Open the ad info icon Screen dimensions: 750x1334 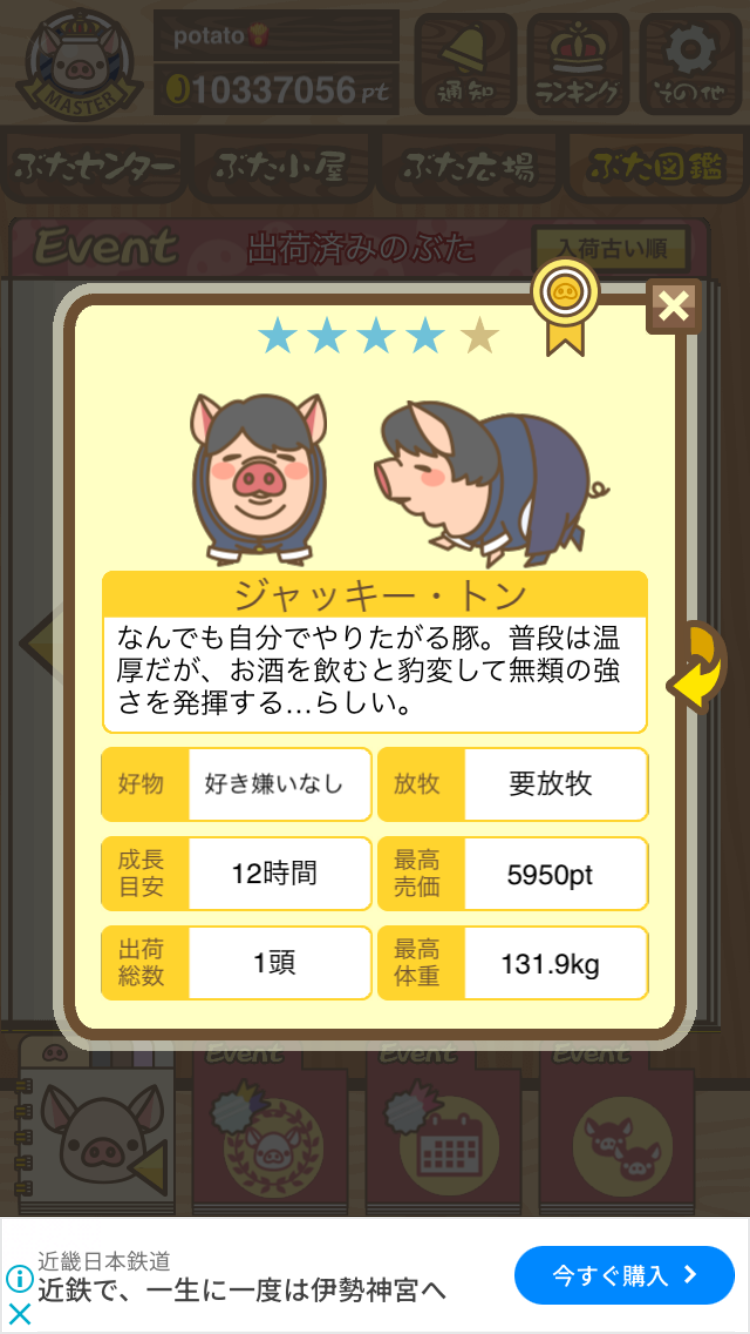(x=19, y=1278)
